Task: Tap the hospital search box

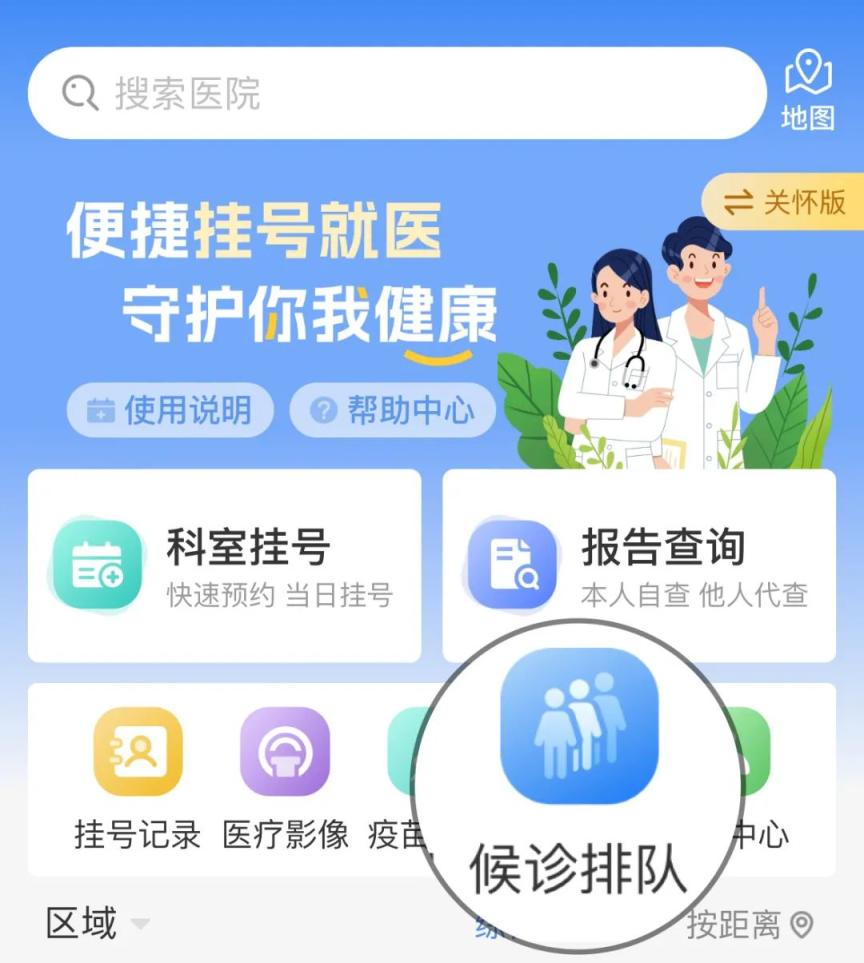Action: (396, 94)
